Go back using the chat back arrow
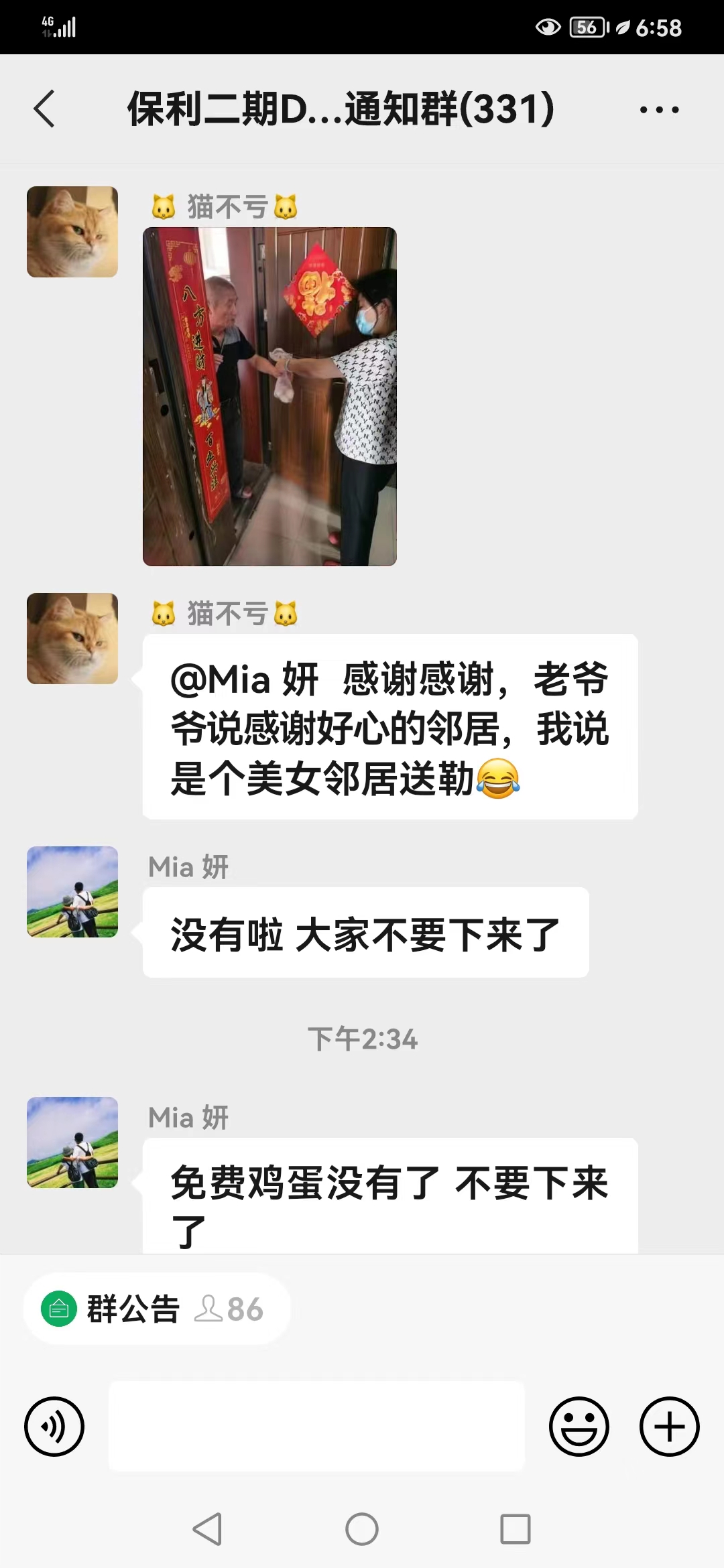 click(44, 107)
